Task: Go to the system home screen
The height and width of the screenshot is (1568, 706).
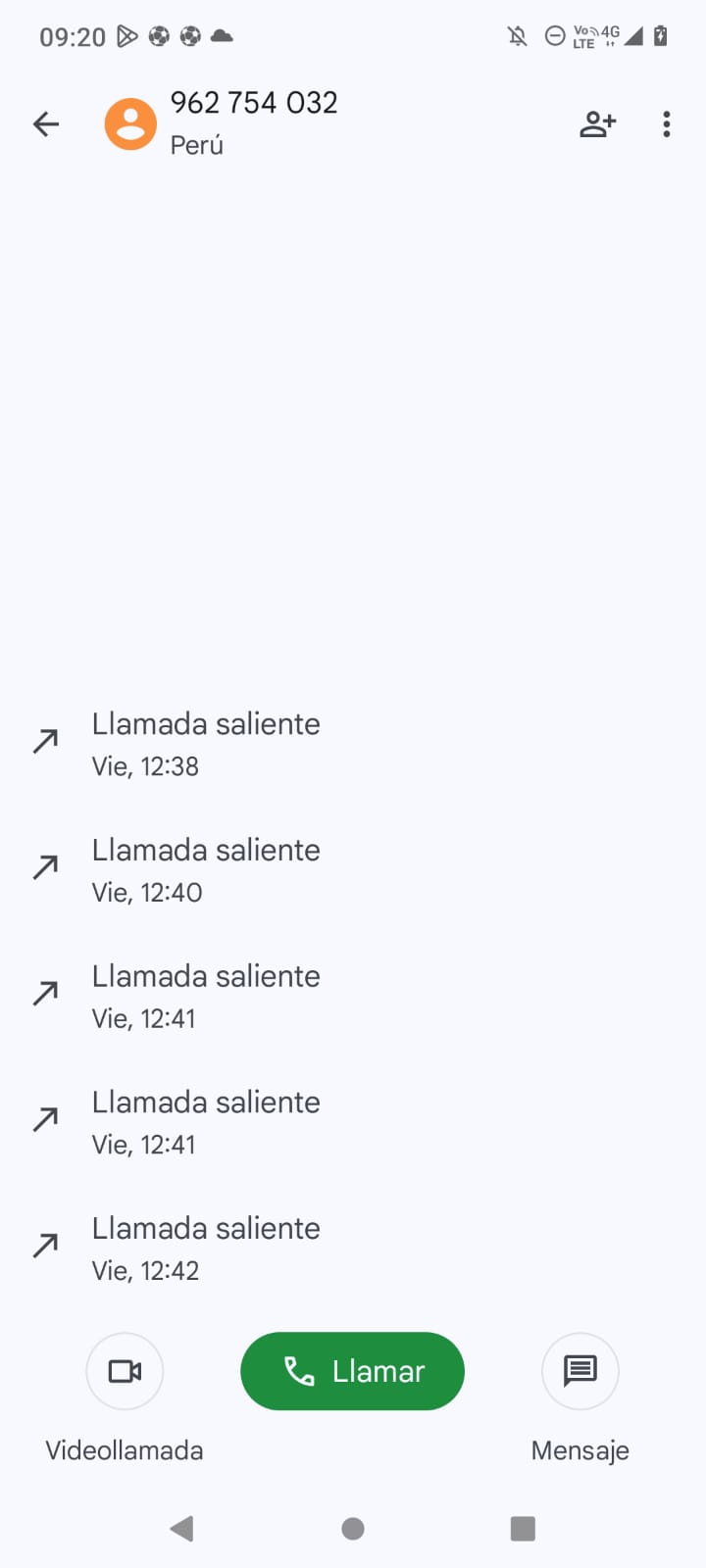Action: click(353, 1529)
